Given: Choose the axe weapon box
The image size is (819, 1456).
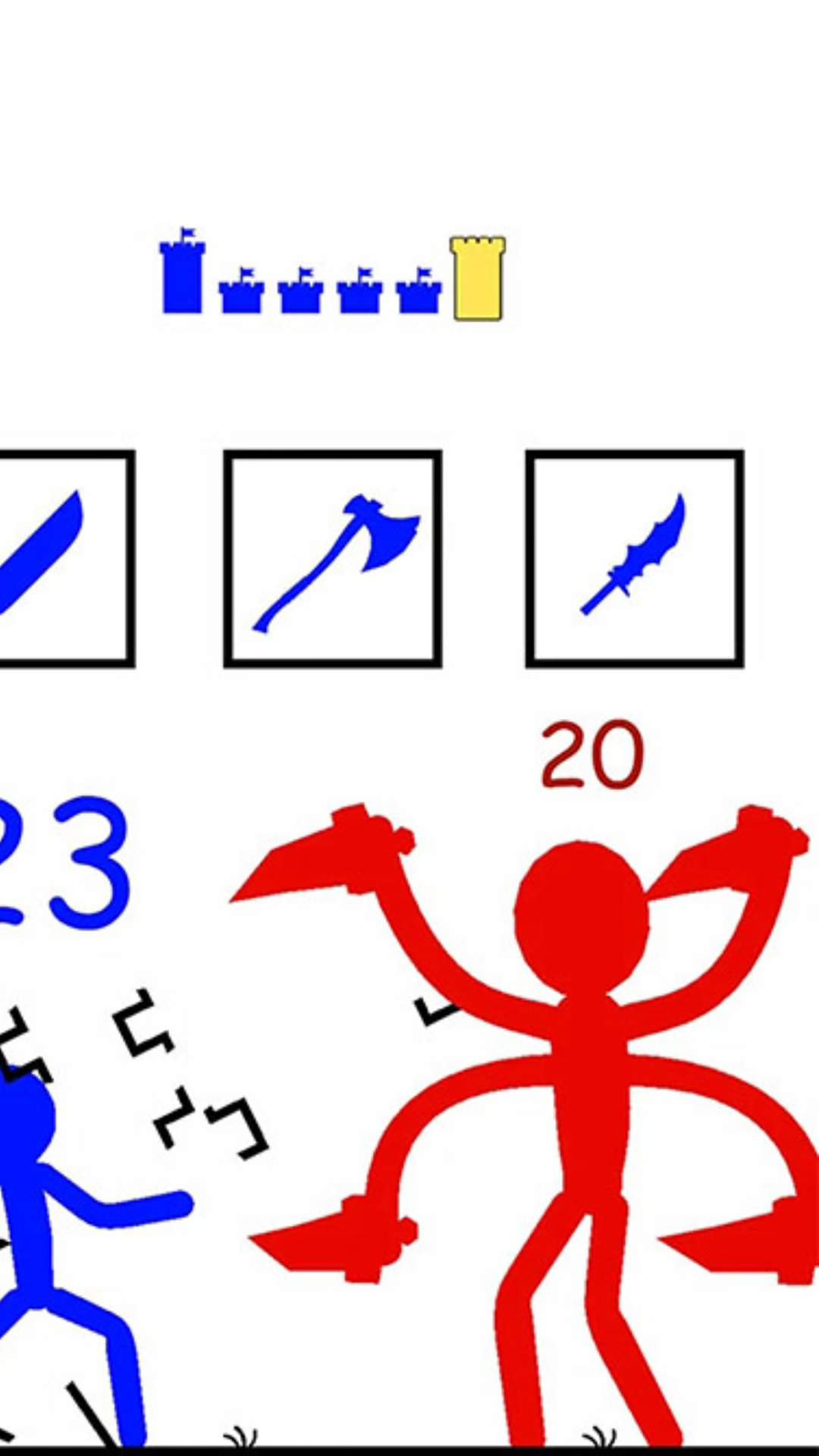Looking at the screenshot, I should coord(332,559).
